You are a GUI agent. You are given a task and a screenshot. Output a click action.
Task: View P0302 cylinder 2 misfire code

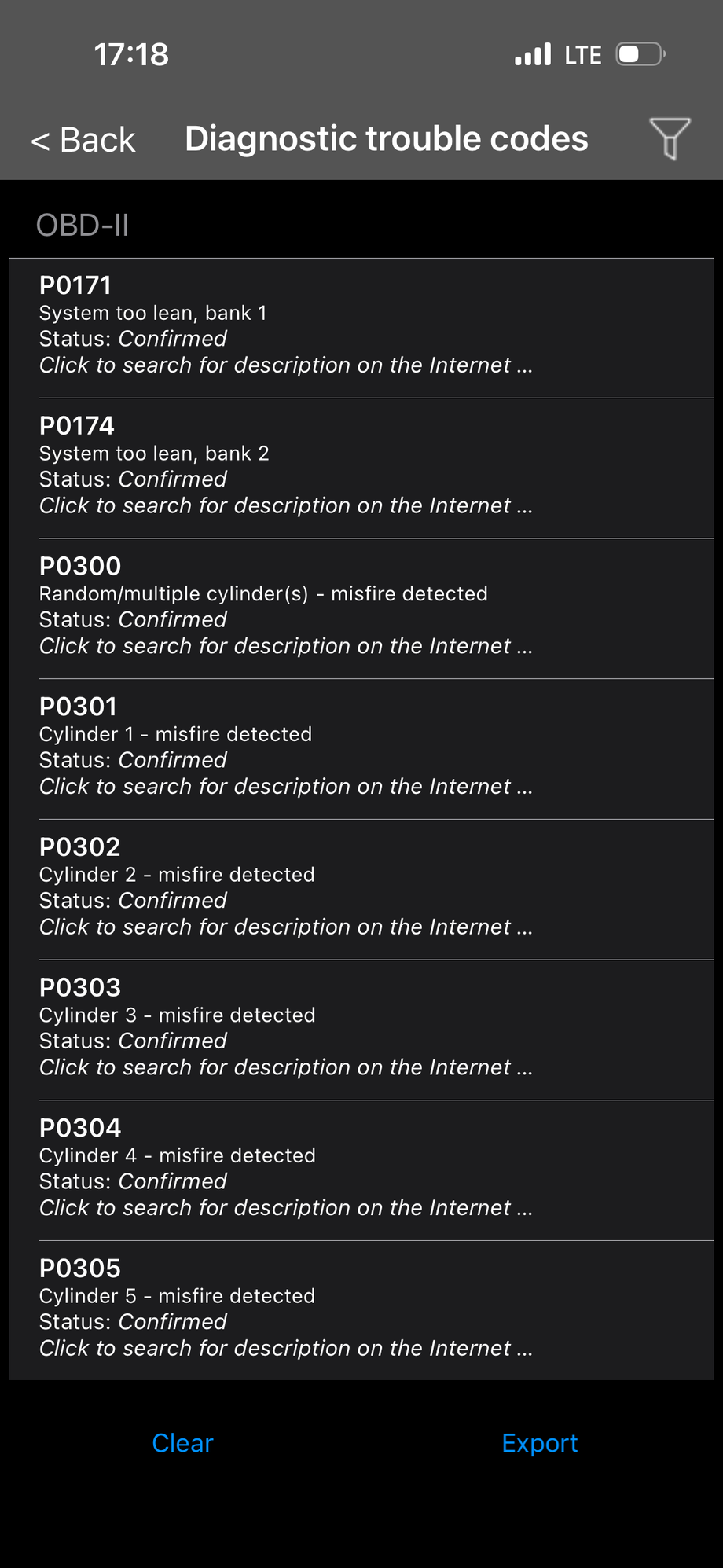361,889
